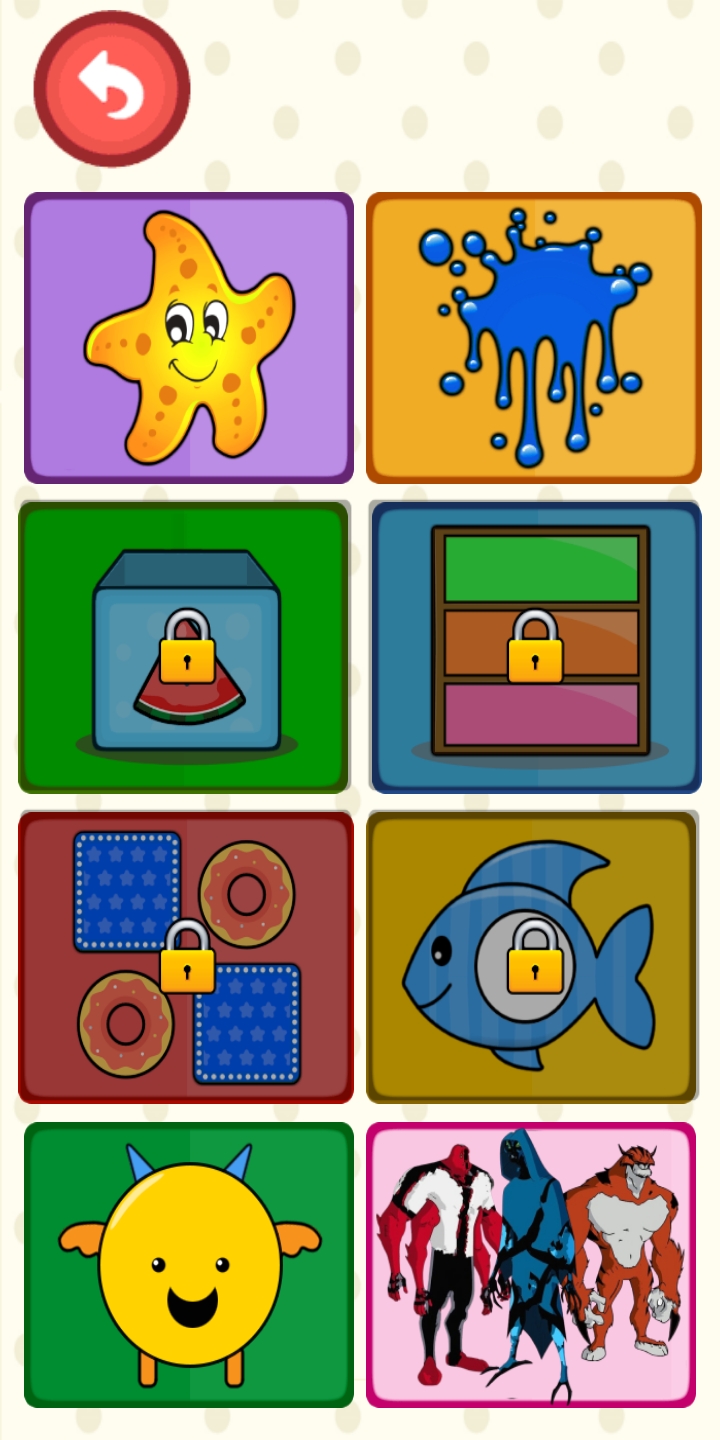Screen dimensions: 720x1440
Task: Select the locked blue fish tile
Action: (x=532, y=958)
